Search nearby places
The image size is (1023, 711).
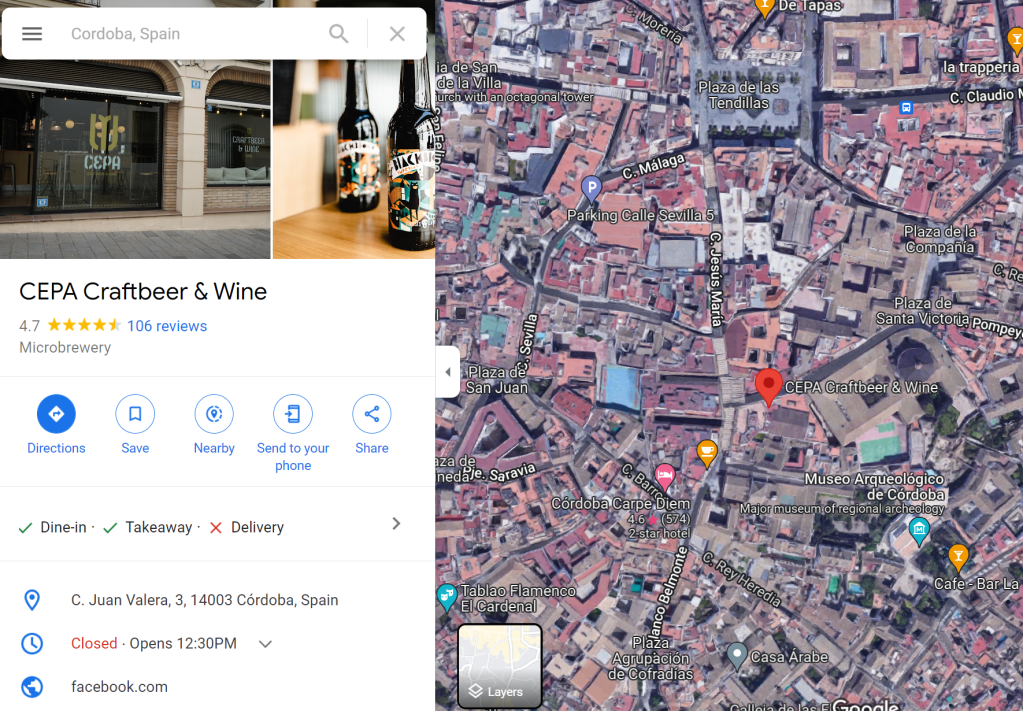coord(214,414)
